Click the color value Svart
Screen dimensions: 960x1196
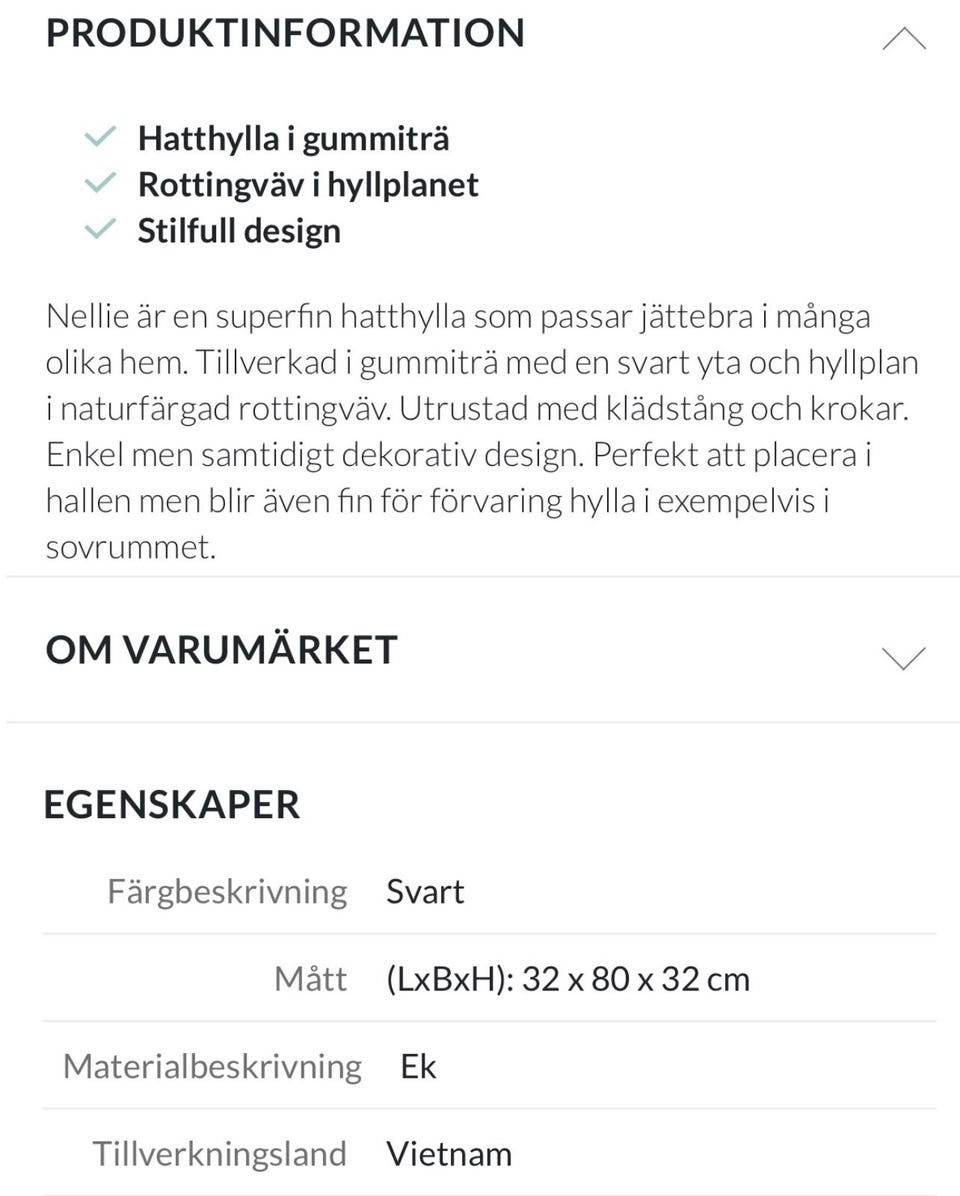point(425,891)
